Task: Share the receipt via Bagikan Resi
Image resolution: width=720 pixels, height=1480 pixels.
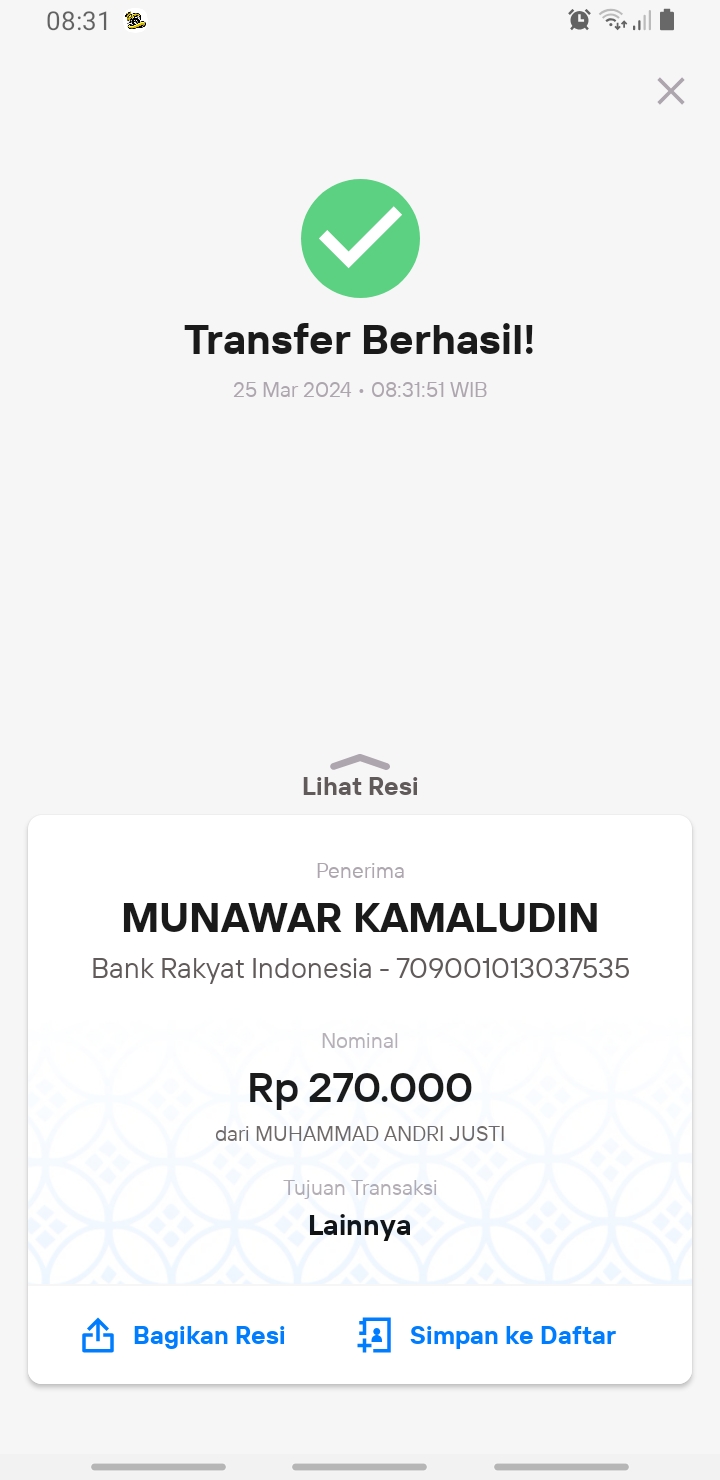Action: (183, 1336)
